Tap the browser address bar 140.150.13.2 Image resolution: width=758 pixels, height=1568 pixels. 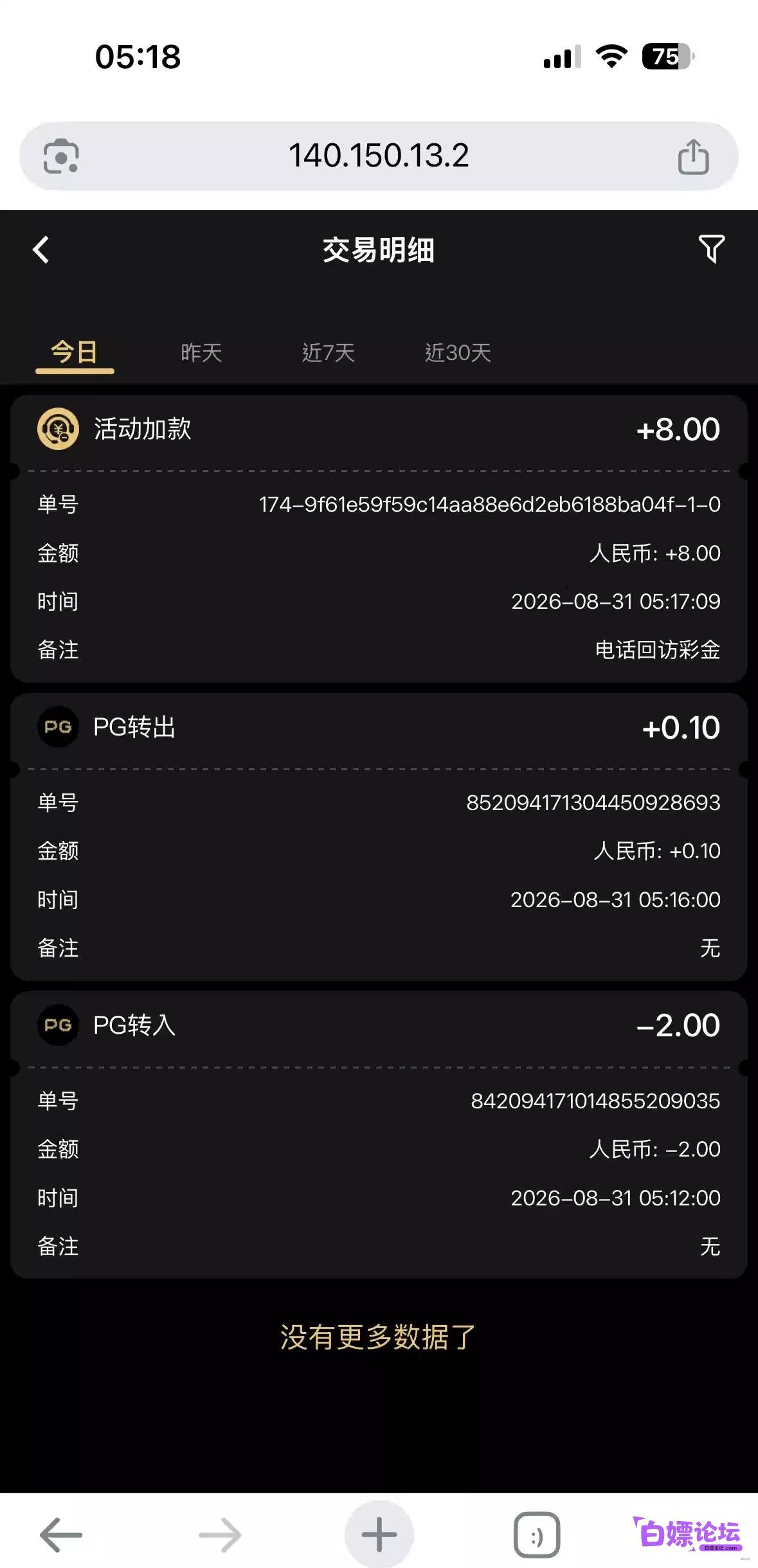point(379,156)
